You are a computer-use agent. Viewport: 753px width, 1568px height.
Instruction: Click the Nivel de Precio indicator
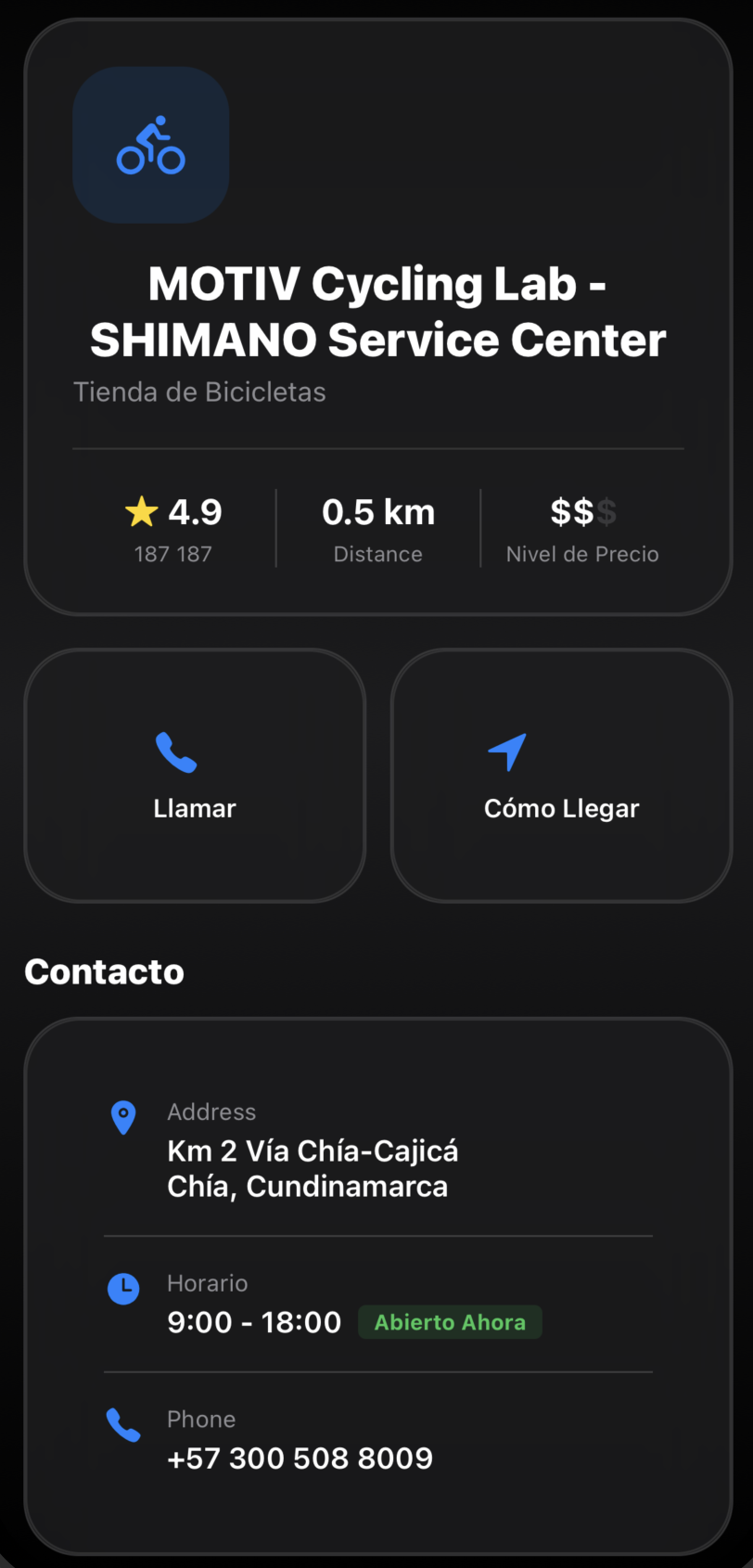click(581, 554)
